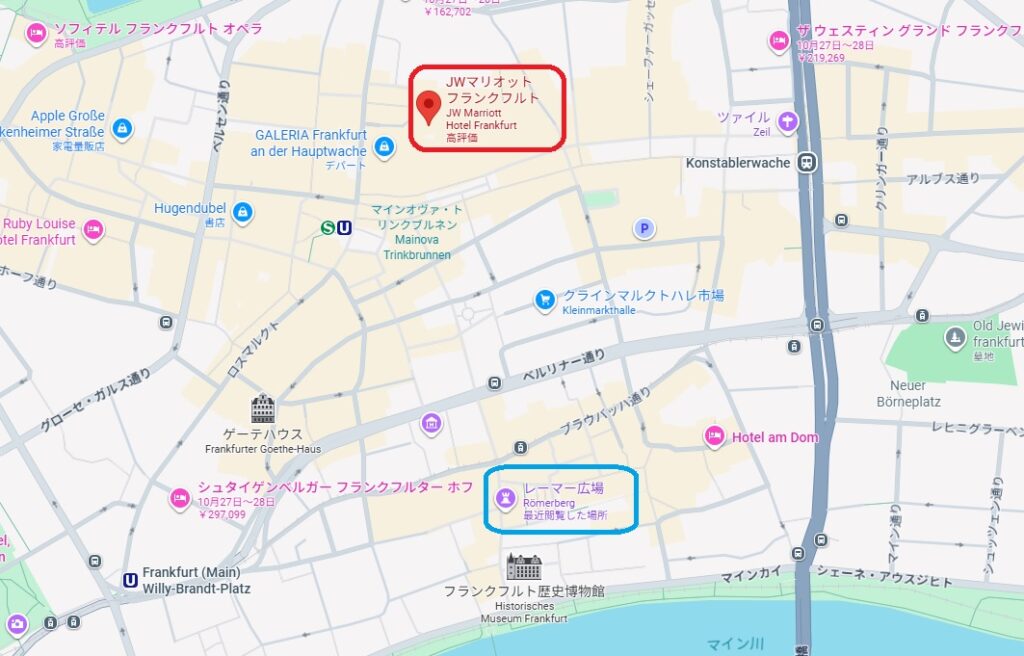Tap the Zeil place marker
Viewport: 1024px width, 656px height.
tap(788, 121)
